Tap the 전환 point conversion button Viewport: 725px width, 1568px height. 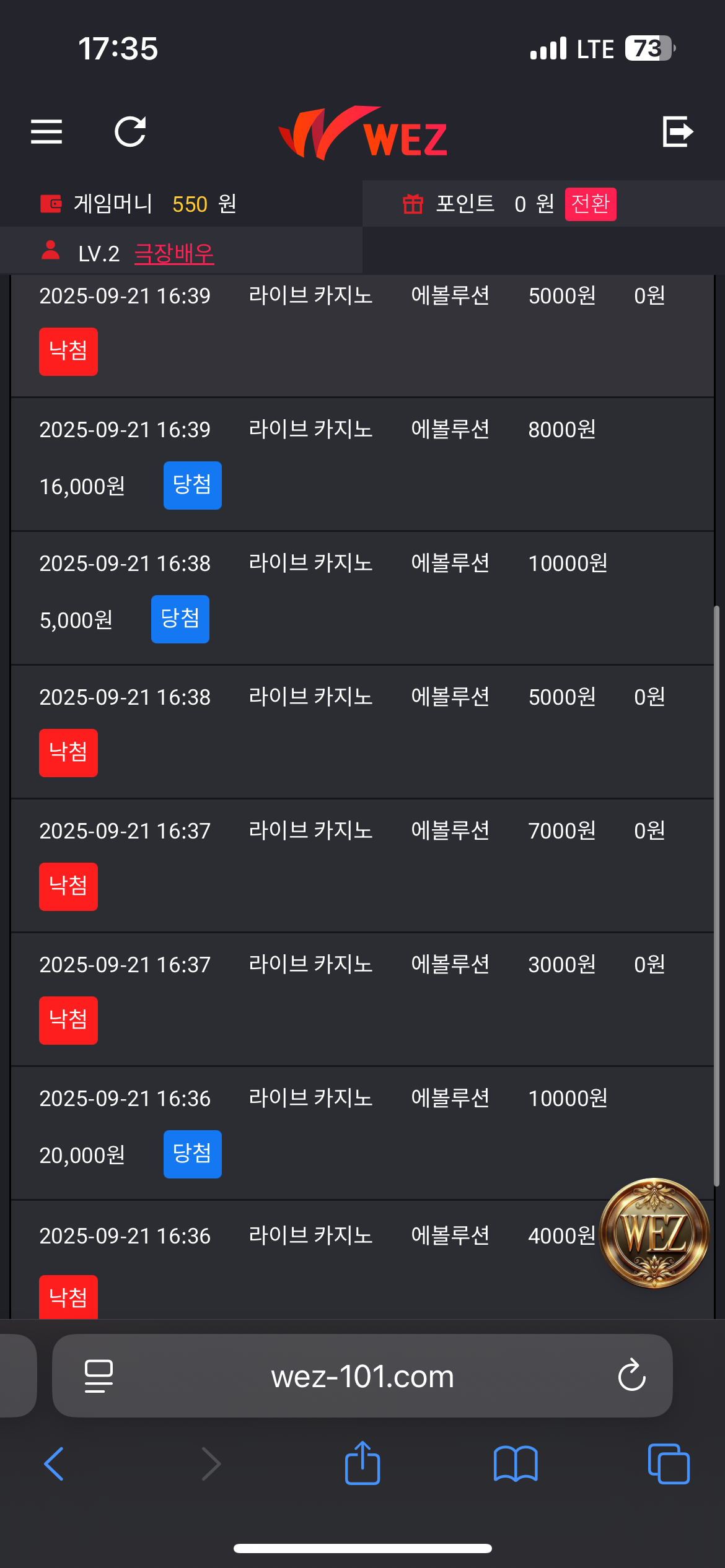point(590,204)
